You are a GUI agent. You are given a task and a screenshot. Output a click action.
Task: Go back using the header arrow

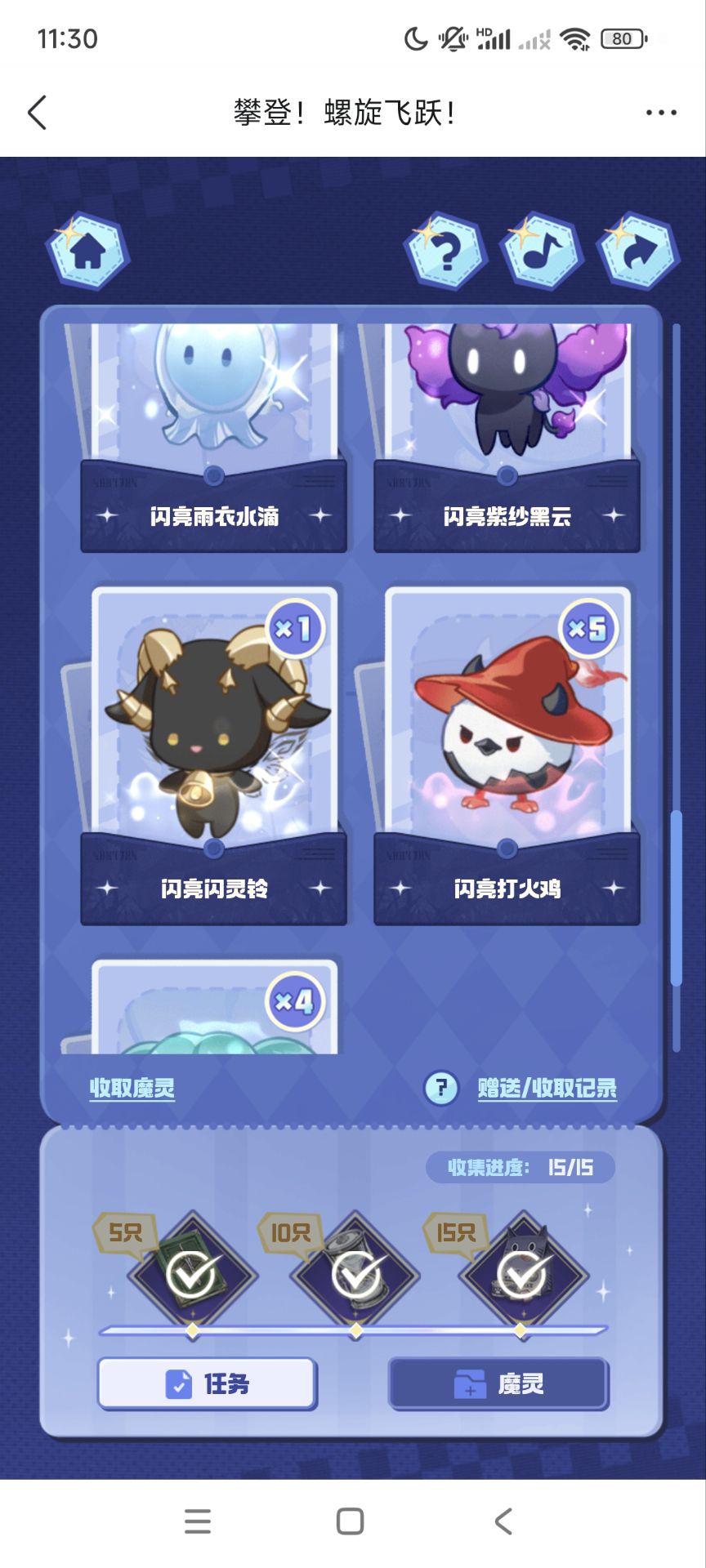pos(37,113)
